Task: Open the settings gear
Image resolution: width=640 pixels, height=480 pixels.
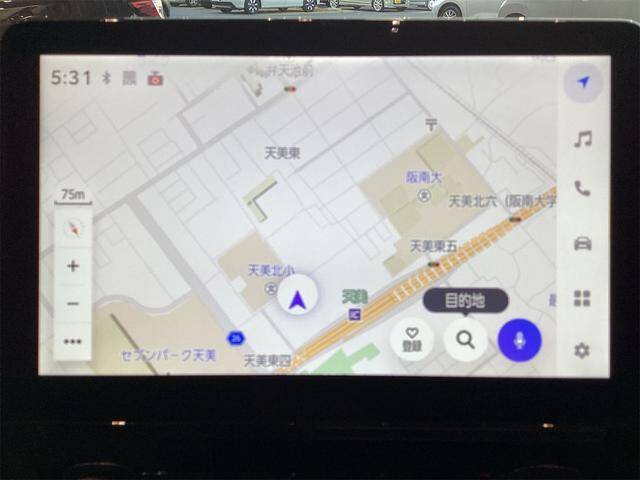Action: point(582,350)
